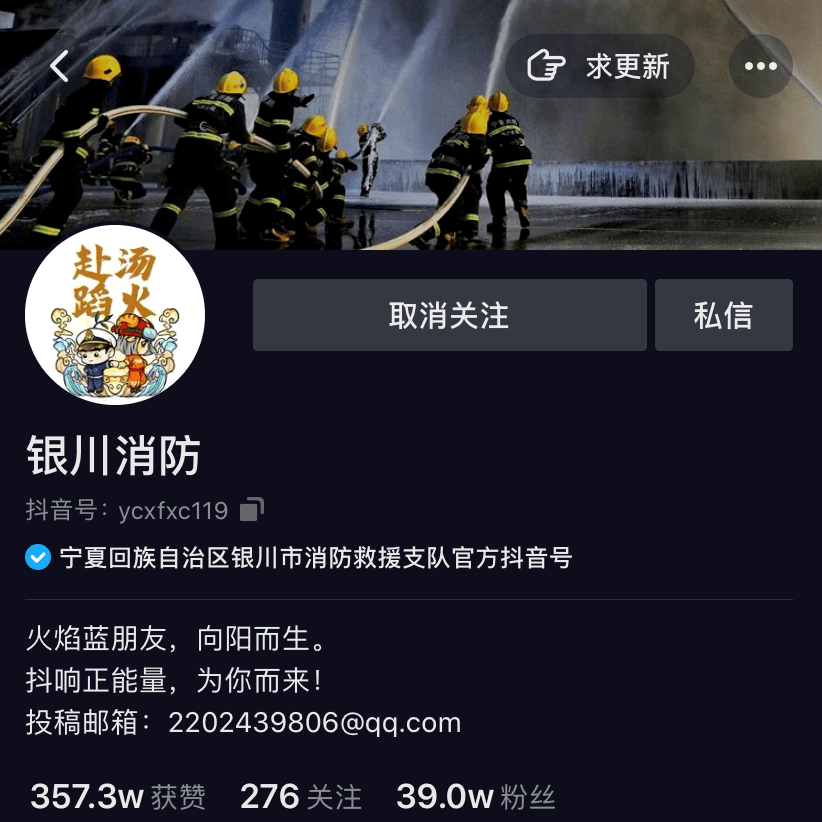This screenshot has width=822, height=822.
Task: View the 276 关注 following list
Action: 300,796
